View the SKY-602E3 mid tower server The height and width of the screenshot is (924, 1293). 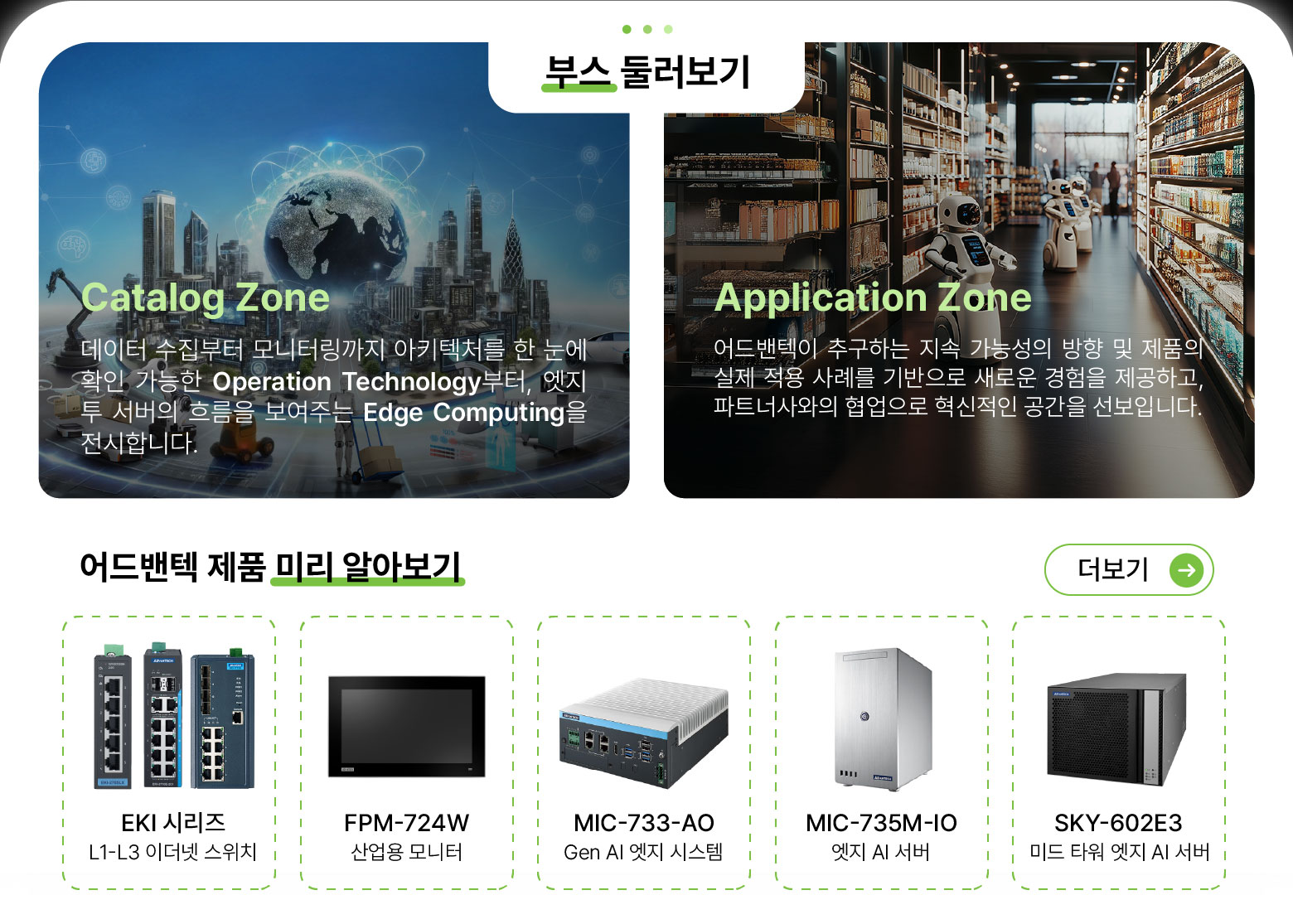pyautogui.click(x=1118, y=752)
